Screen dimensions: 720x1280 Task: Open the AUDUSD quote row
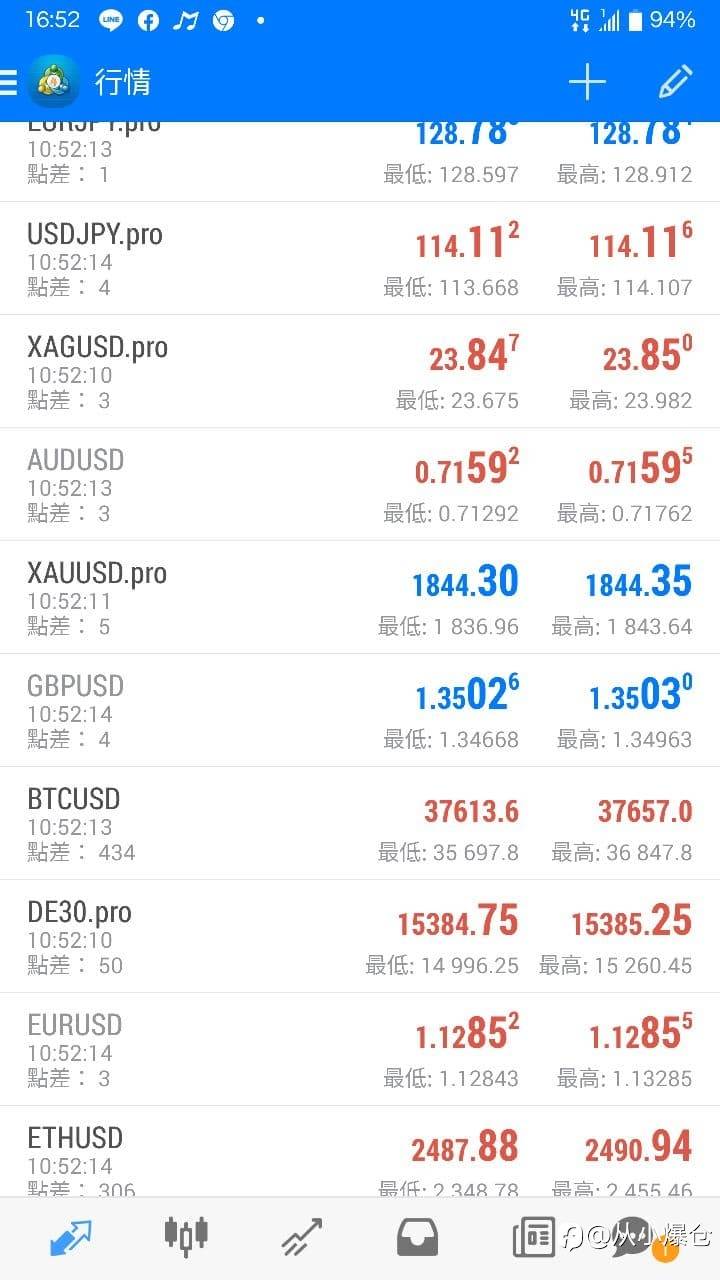coord(360,485)
